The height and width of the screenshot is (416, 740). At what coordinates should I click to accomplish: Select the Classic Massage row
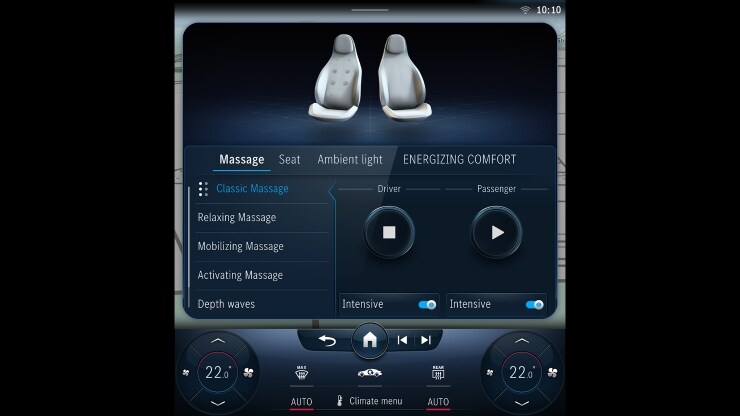pyautogui.click(x=252, y=188)
